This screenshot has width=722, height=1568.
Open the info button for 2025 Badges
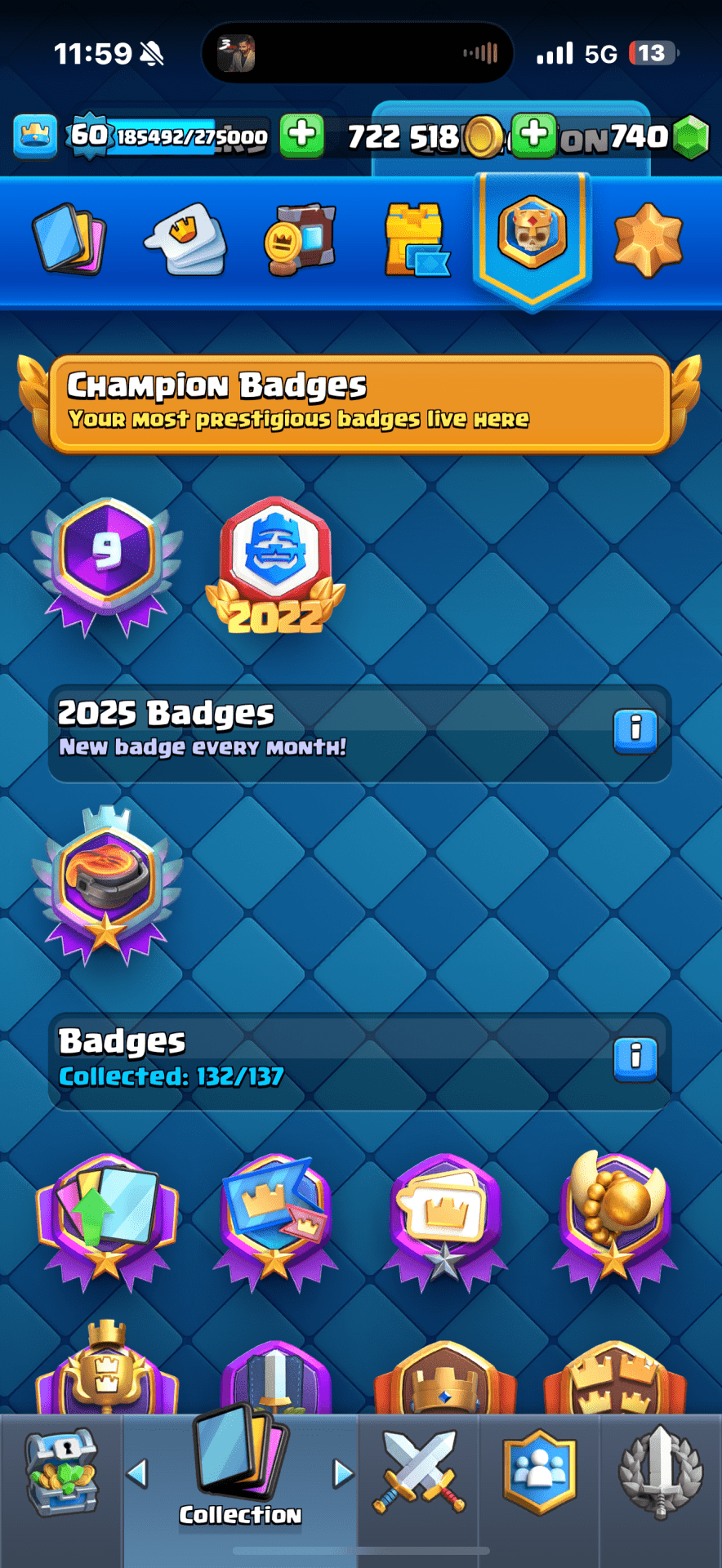[x=635, y=729]
